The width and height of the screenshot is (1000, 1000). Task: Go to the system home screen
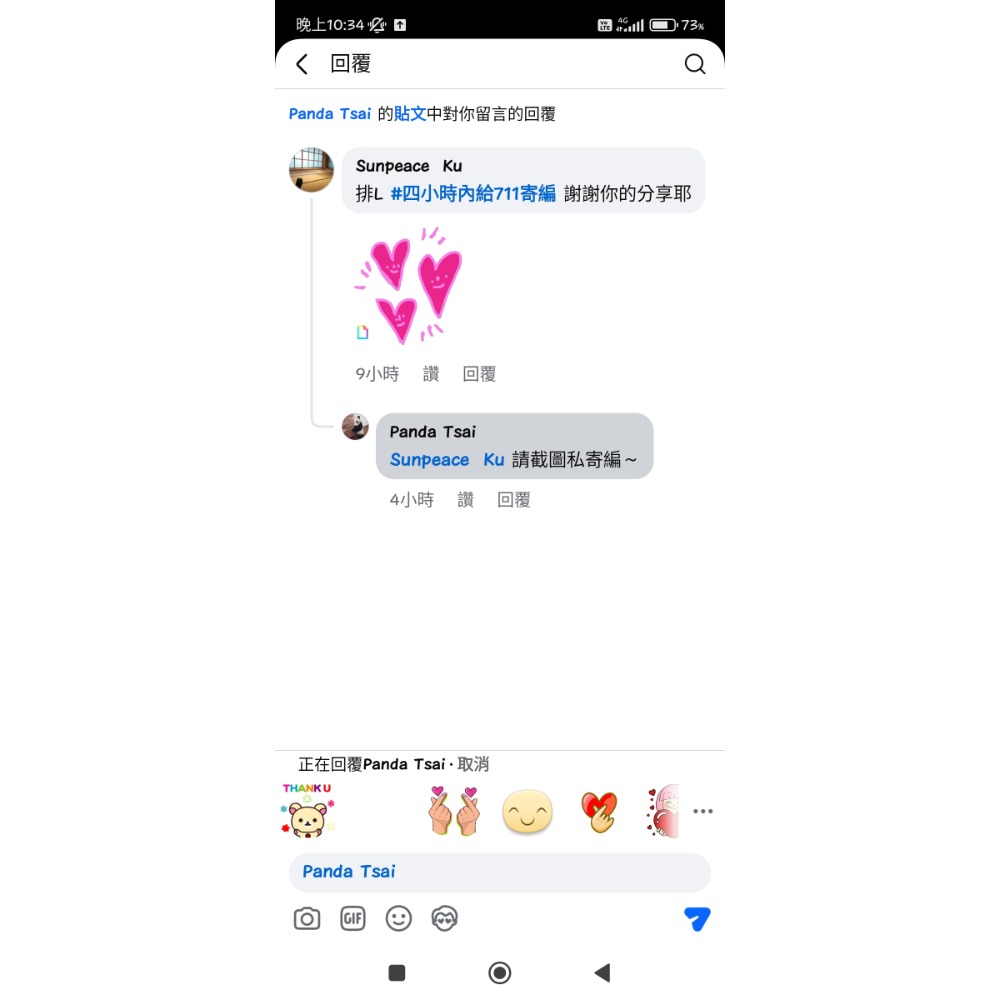(x=500, y=973)
